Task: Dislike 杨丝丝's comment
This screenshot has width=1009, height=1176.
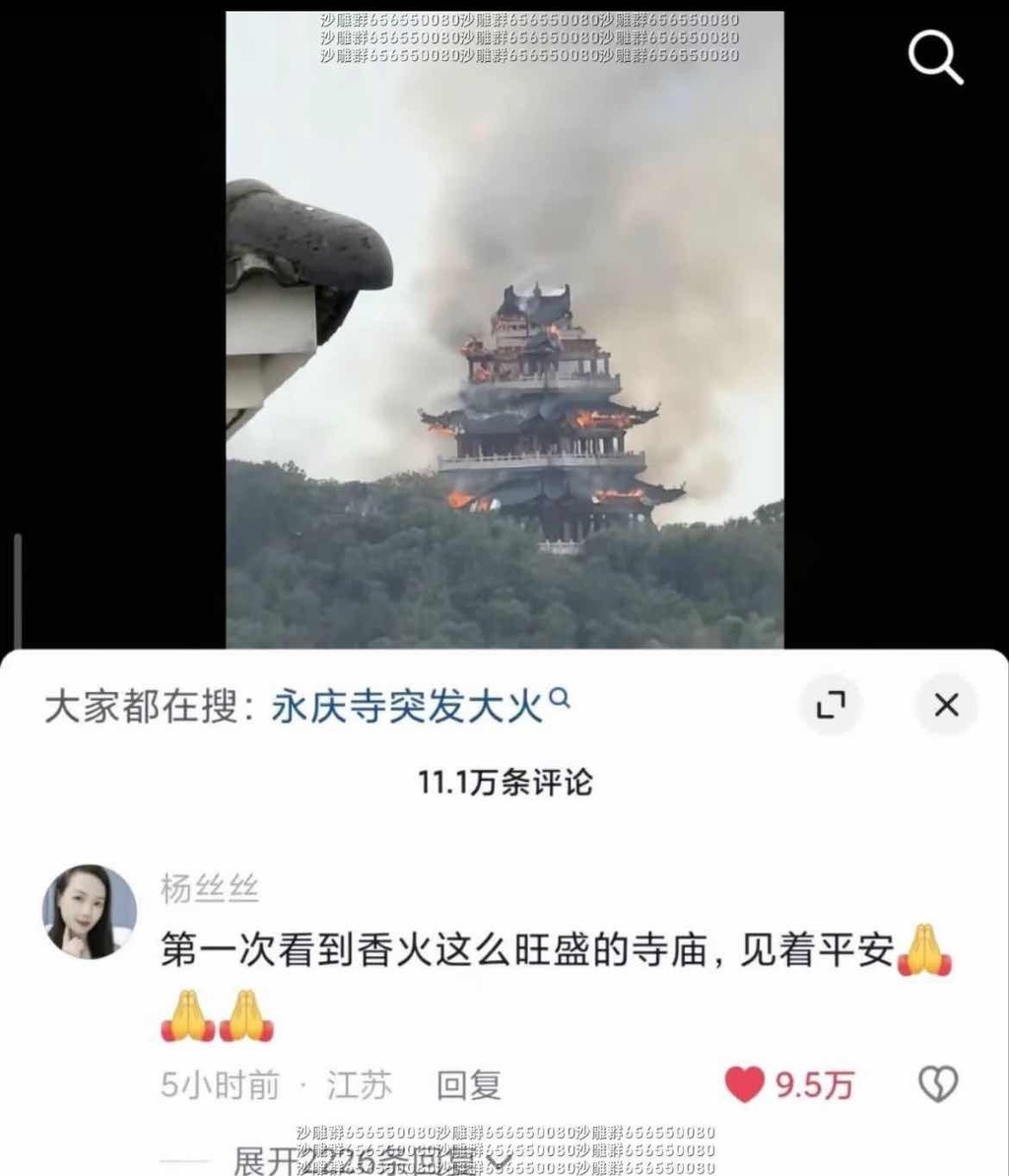Action: click(x=937, y=1085)
